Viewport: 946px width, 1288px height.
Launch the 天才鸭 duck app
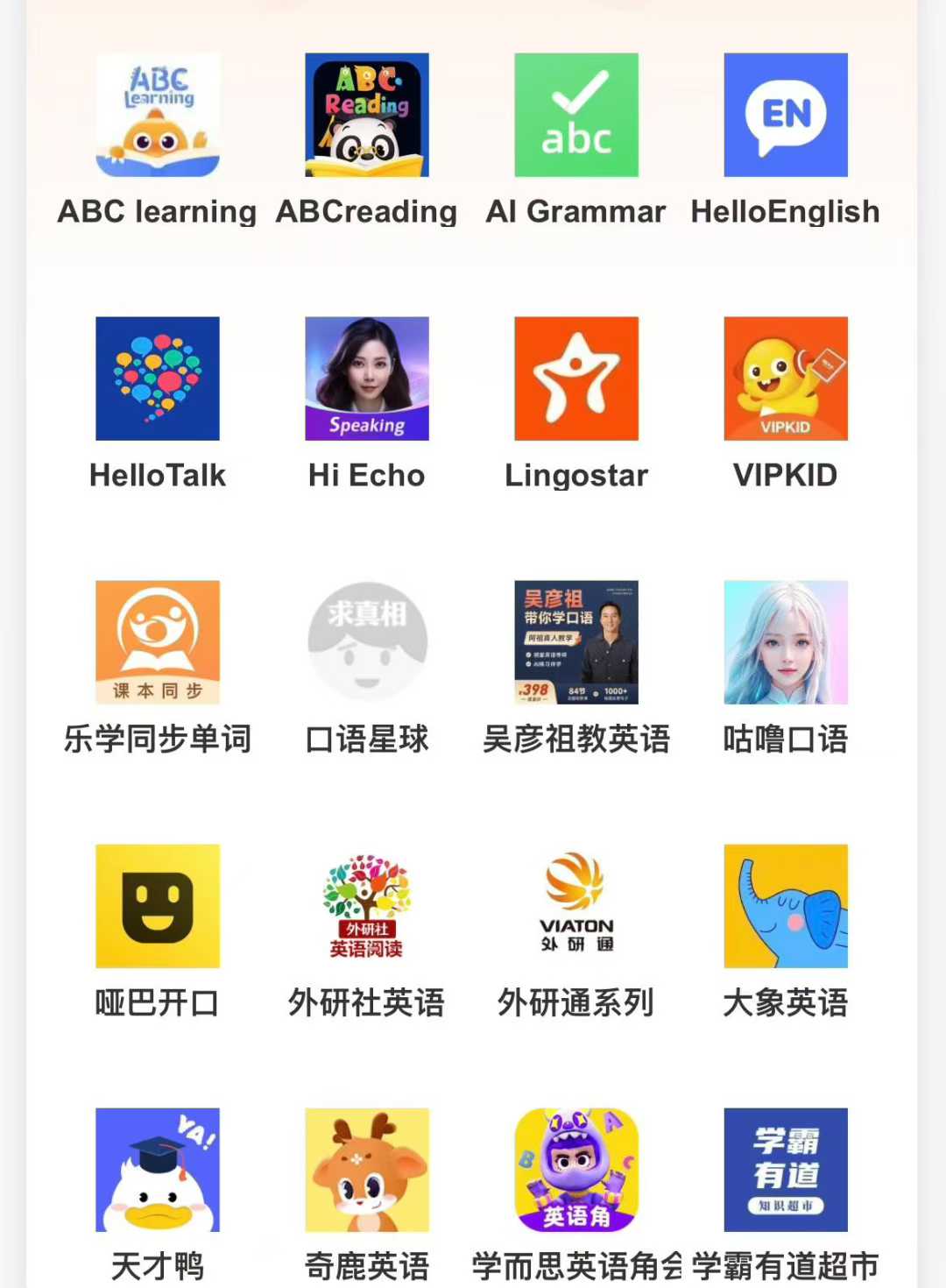click(158, 1170)
